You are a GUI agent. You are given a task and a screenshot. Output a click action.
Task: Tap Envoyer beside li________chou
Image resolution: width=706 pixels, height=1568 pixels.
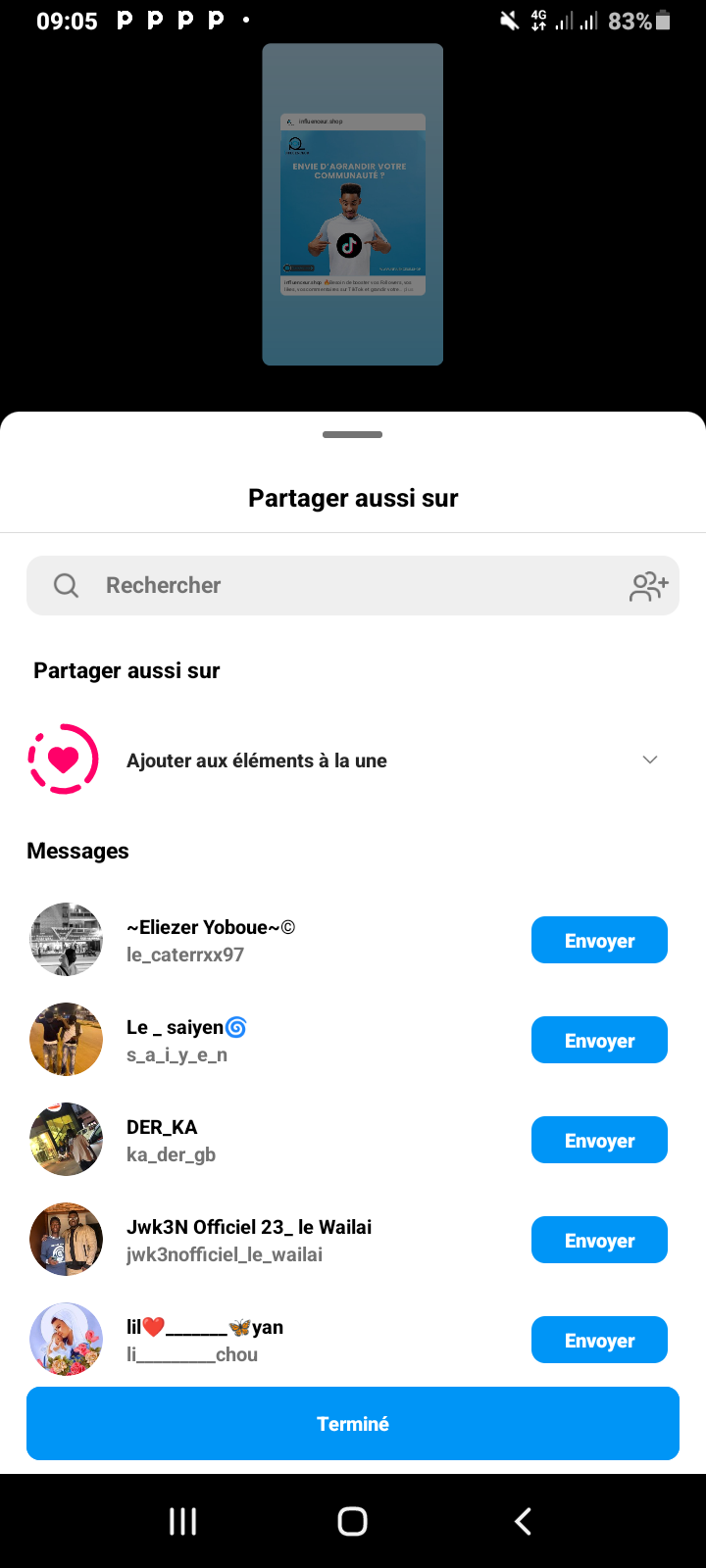pyautogui.click(x=599, y=1341)
